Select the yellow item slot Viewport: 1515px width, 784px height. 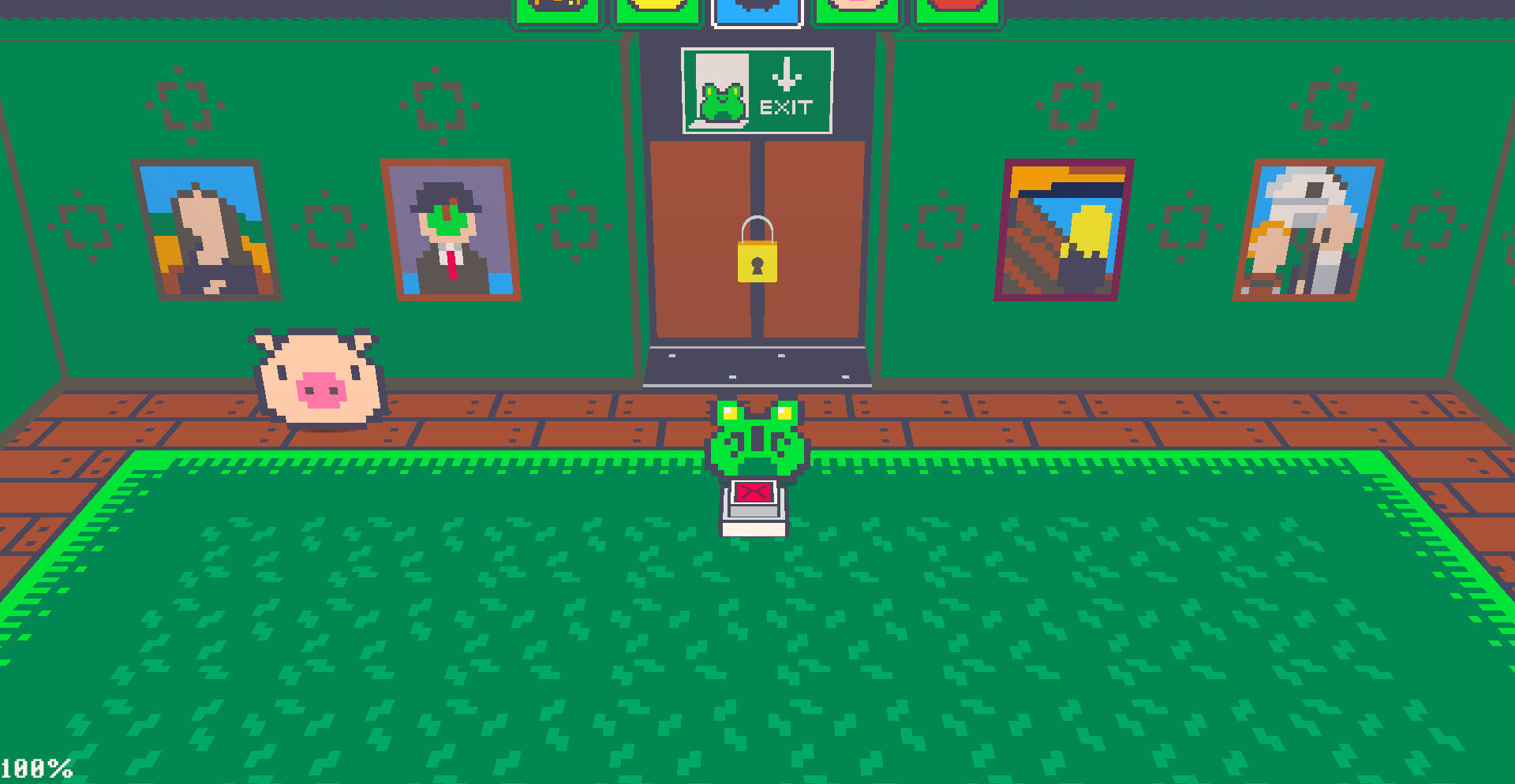click(657, 11)
